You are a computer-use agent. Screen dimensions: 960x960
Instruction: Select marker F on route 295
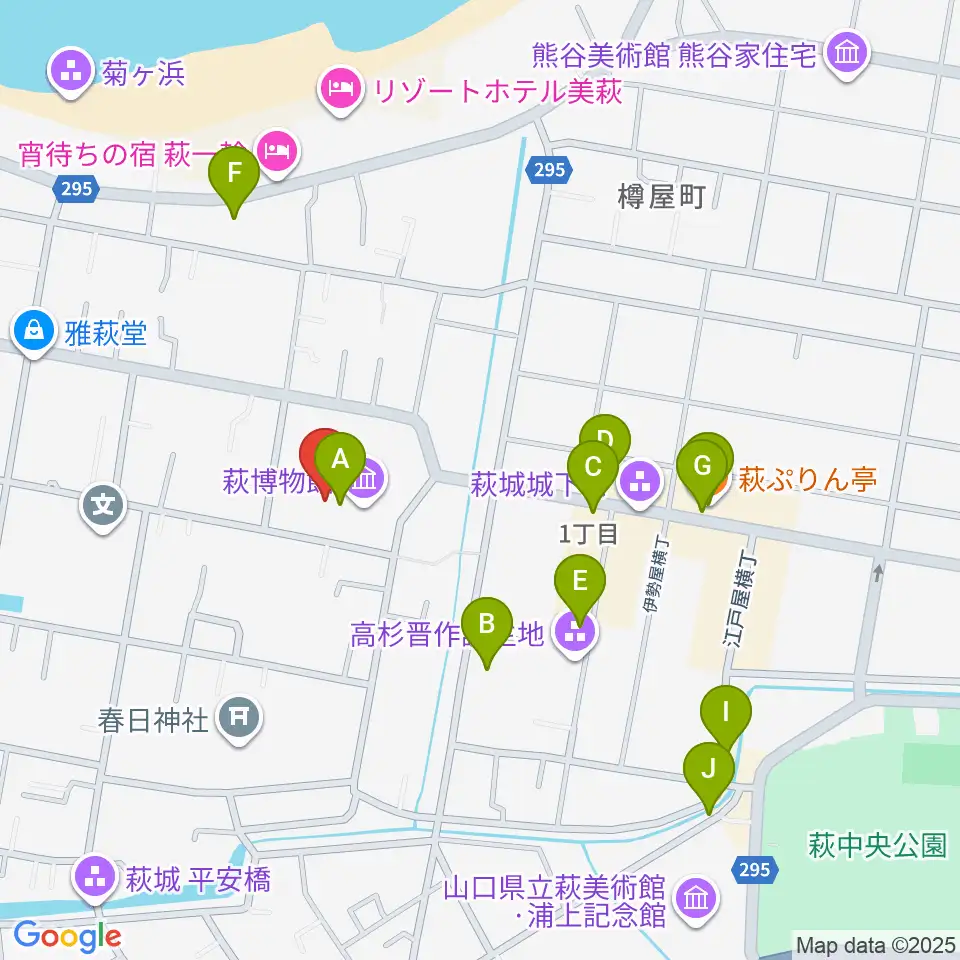click(234, 178)
